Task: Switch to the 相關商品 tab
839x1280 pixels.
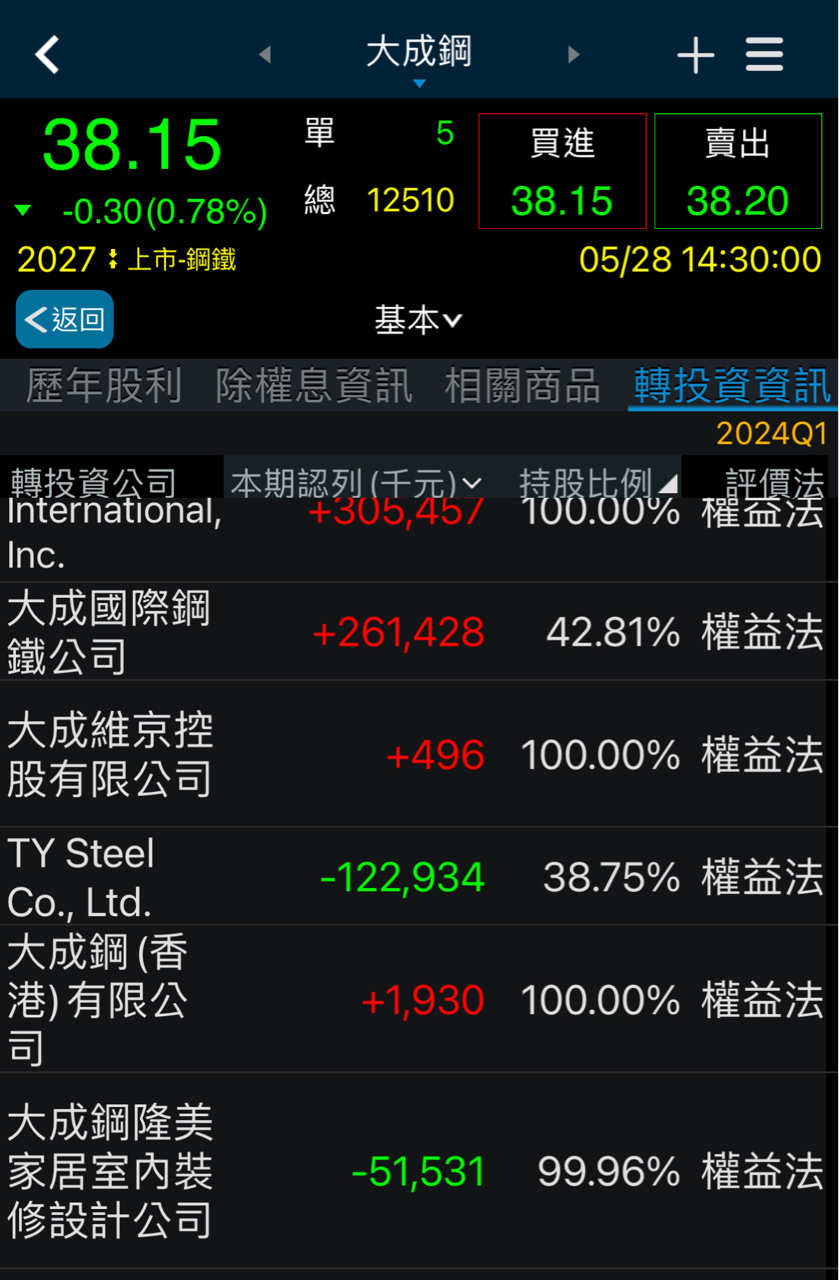Action: click(522, 385)
